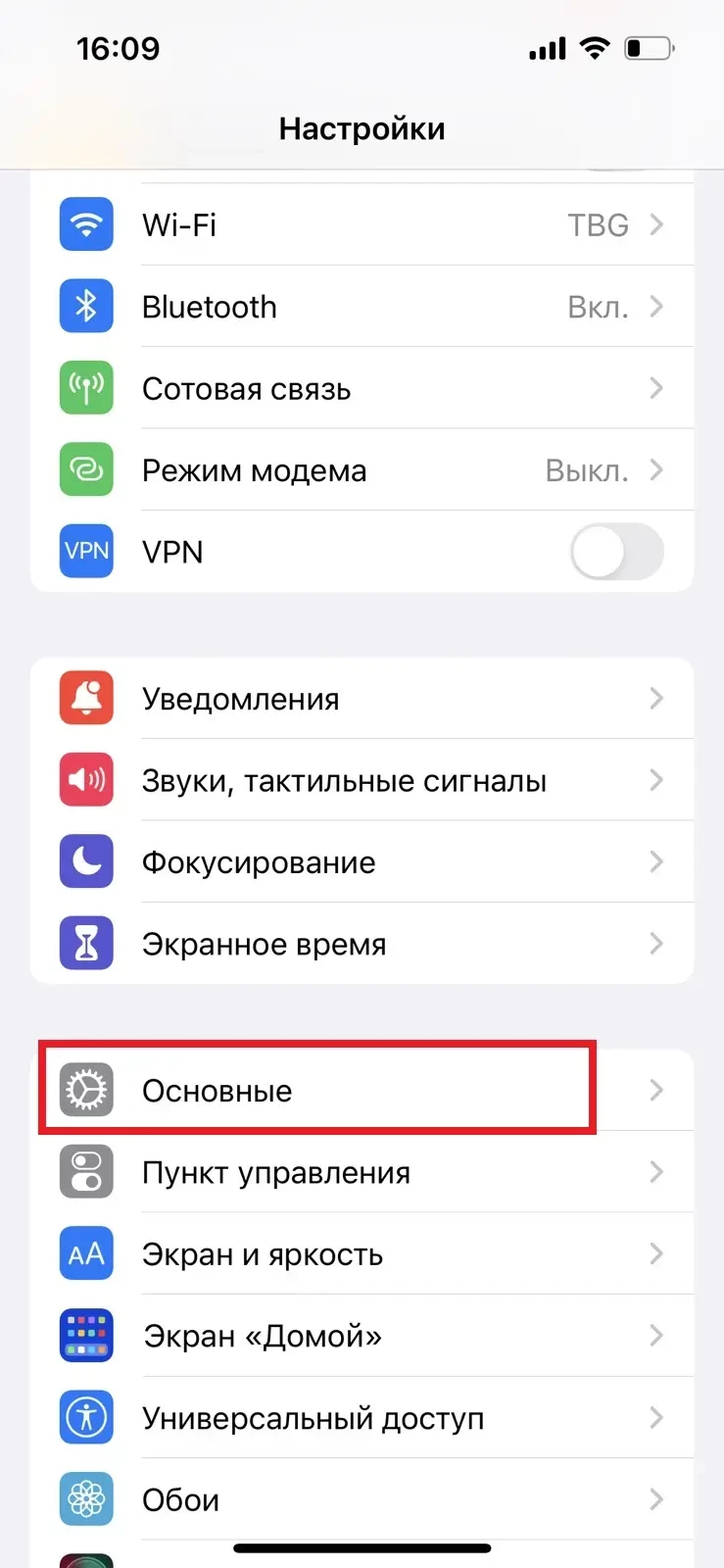Open Пункт управления settings
The width and height of the screenshot is (724, 1568).
point(362,1172)
